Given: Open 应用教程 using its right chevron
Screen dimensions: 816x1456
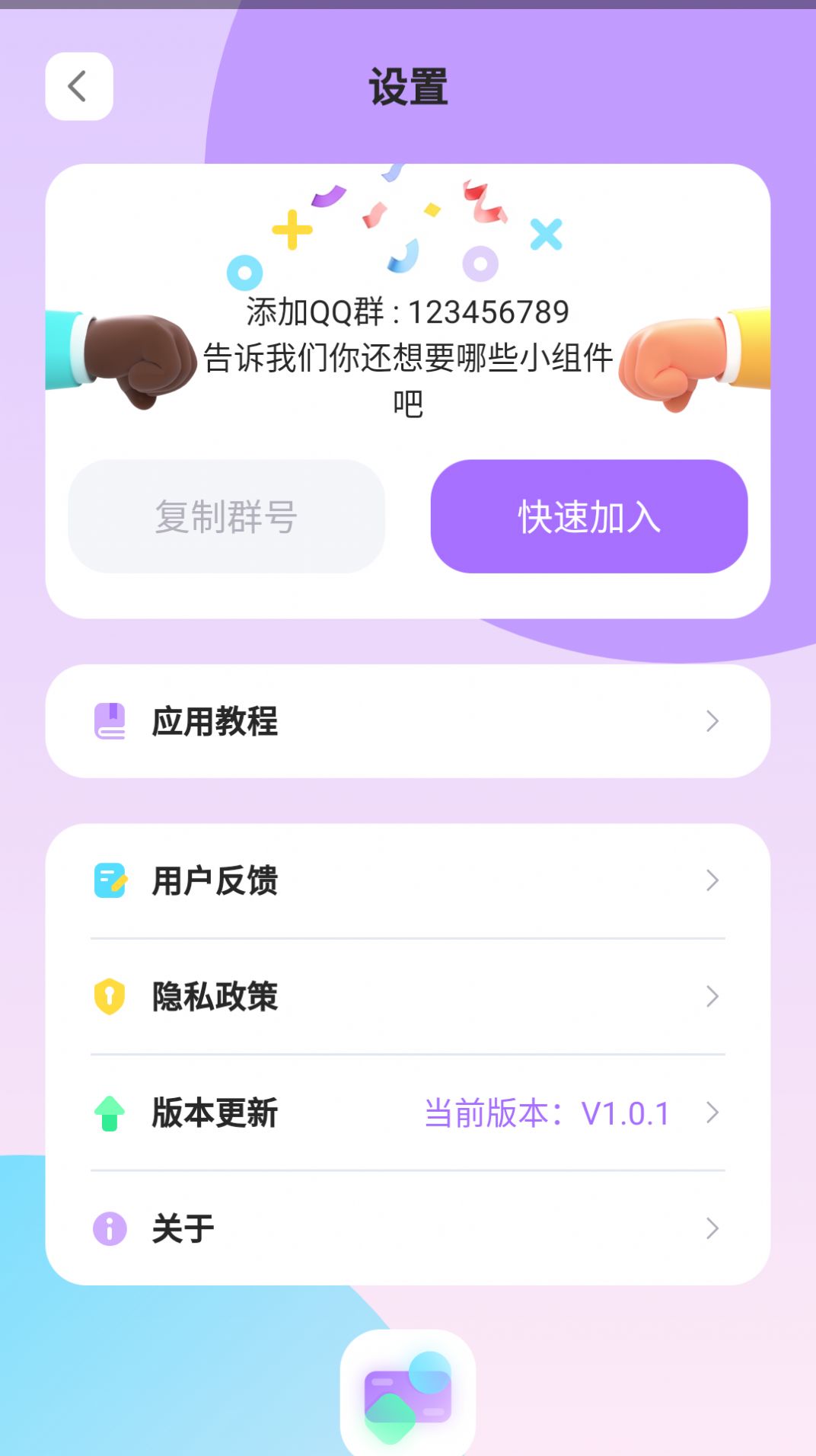Looking at the screenshot, I should coord(712,721).
